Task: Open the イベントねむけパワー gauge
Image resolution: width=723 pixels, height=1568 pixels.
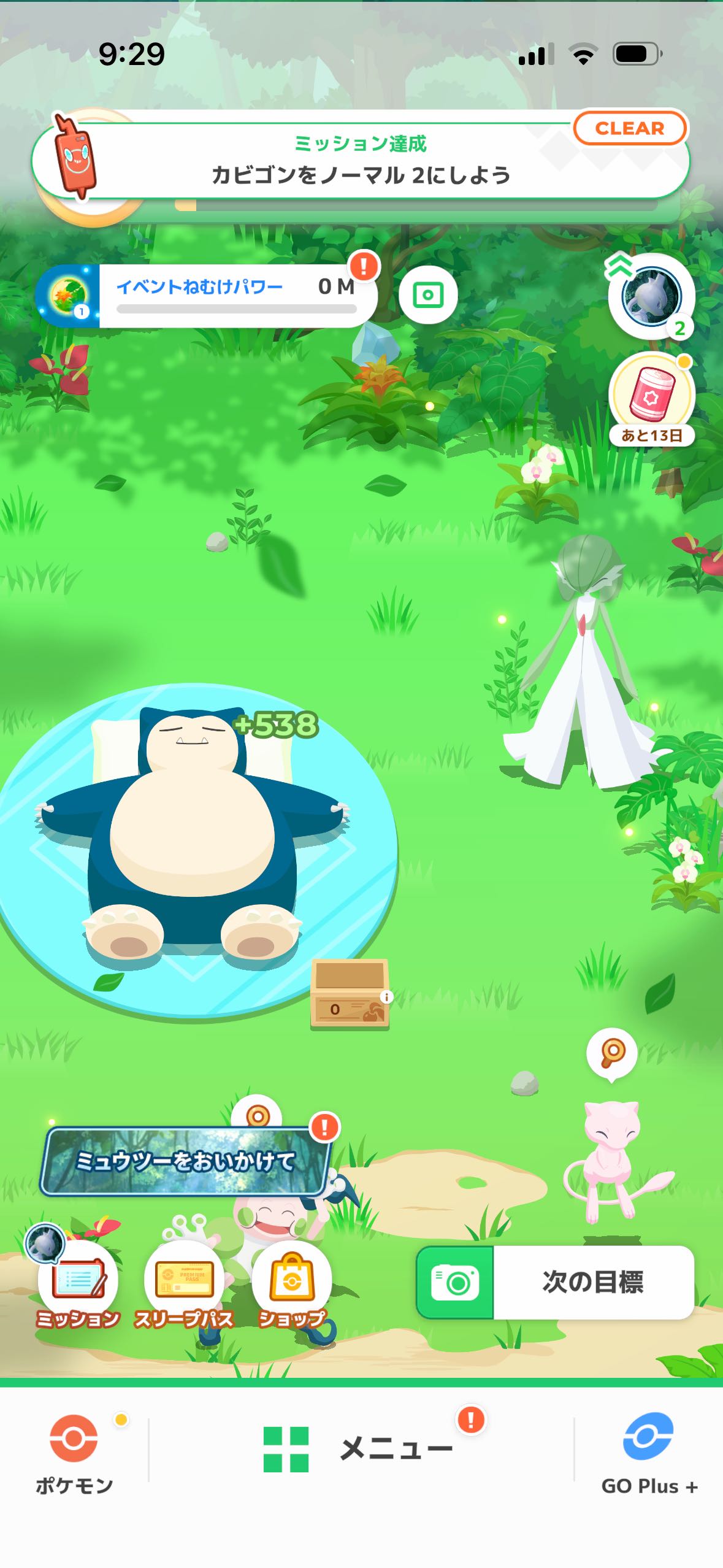Action: (206, 296)
